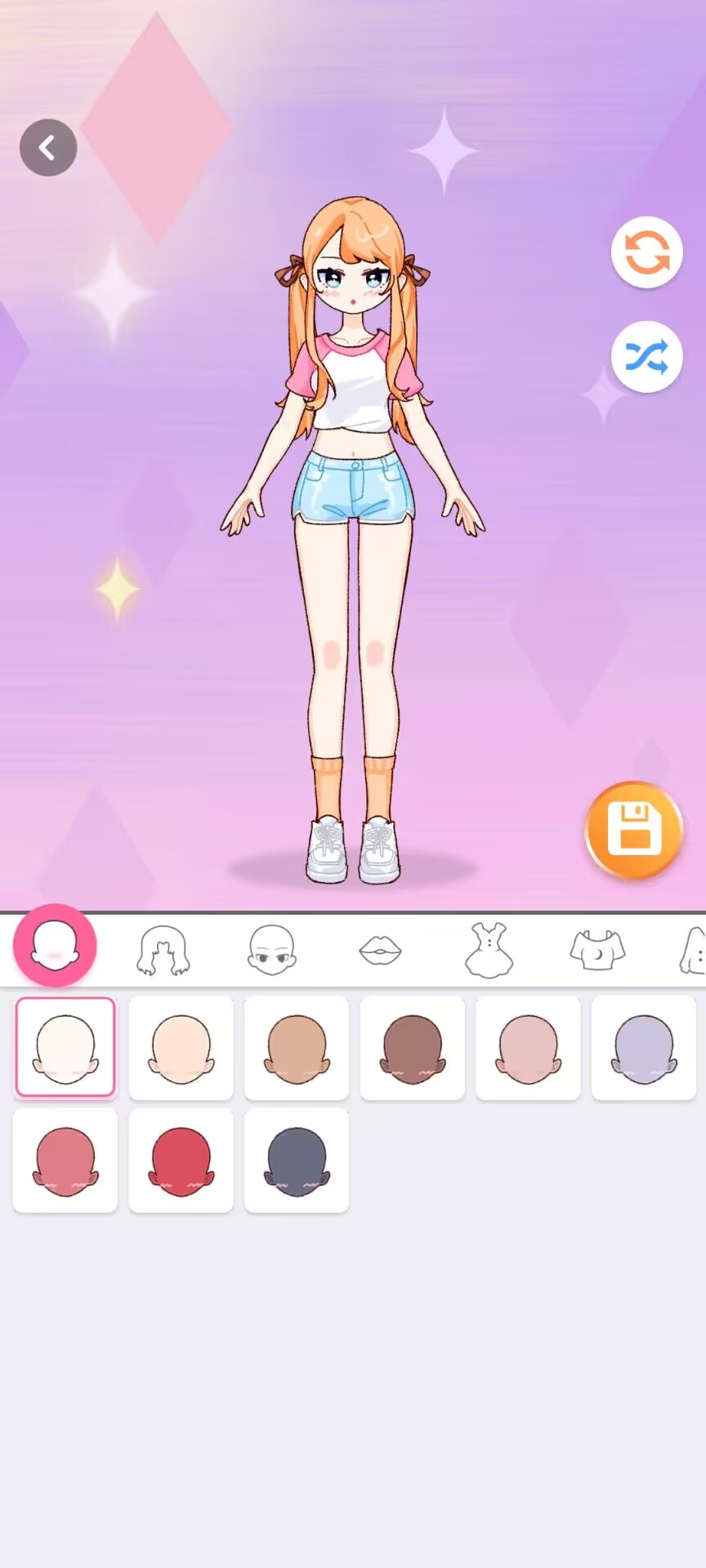Randomize the outfit with the shuffle icon

[646, 357]
